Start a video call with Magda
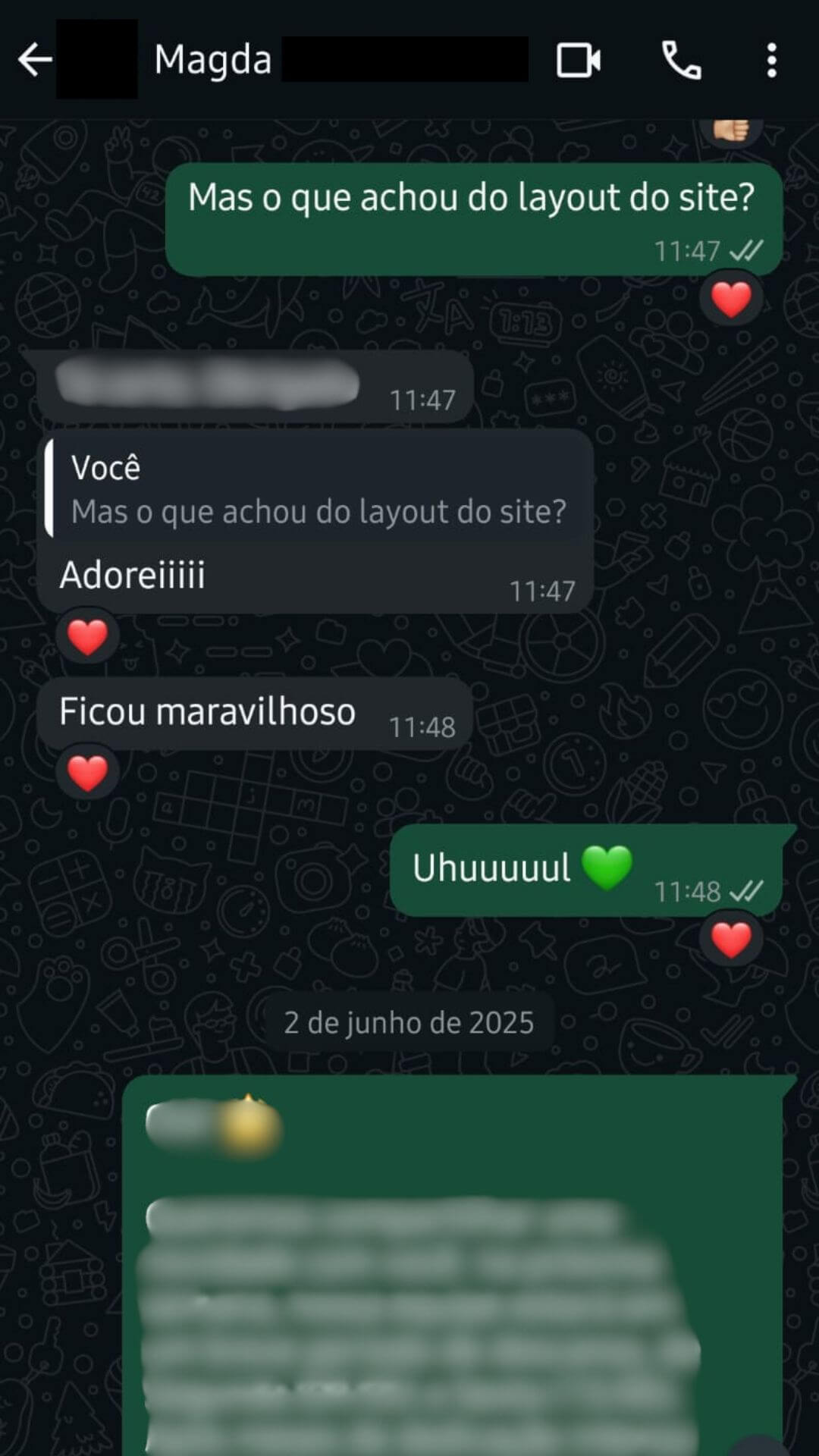The image size is (819, 1456). [x=579, y=60]
